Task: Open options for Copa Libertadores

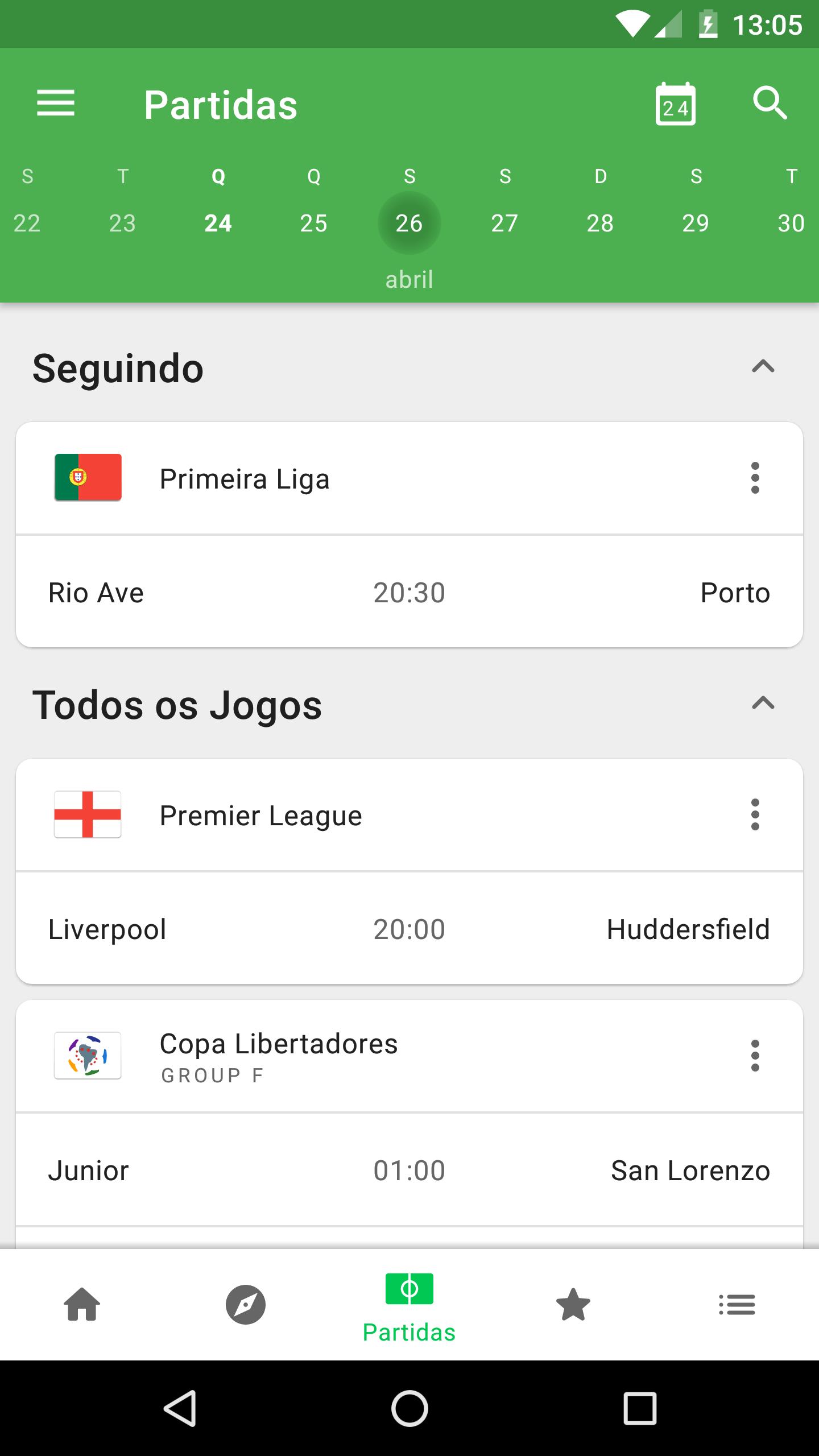Action: 755,1056
